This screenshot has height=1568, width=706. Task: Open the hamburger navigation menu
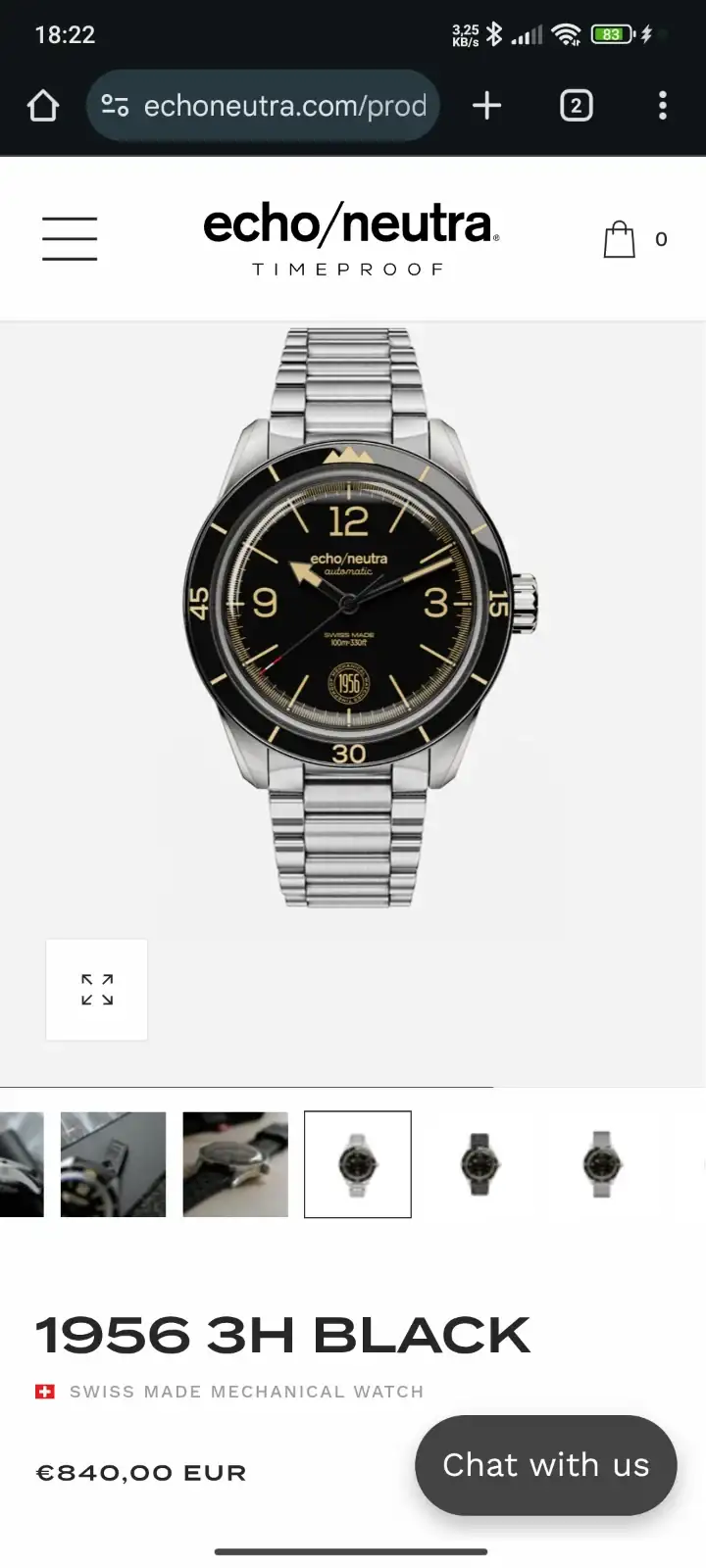69,237
